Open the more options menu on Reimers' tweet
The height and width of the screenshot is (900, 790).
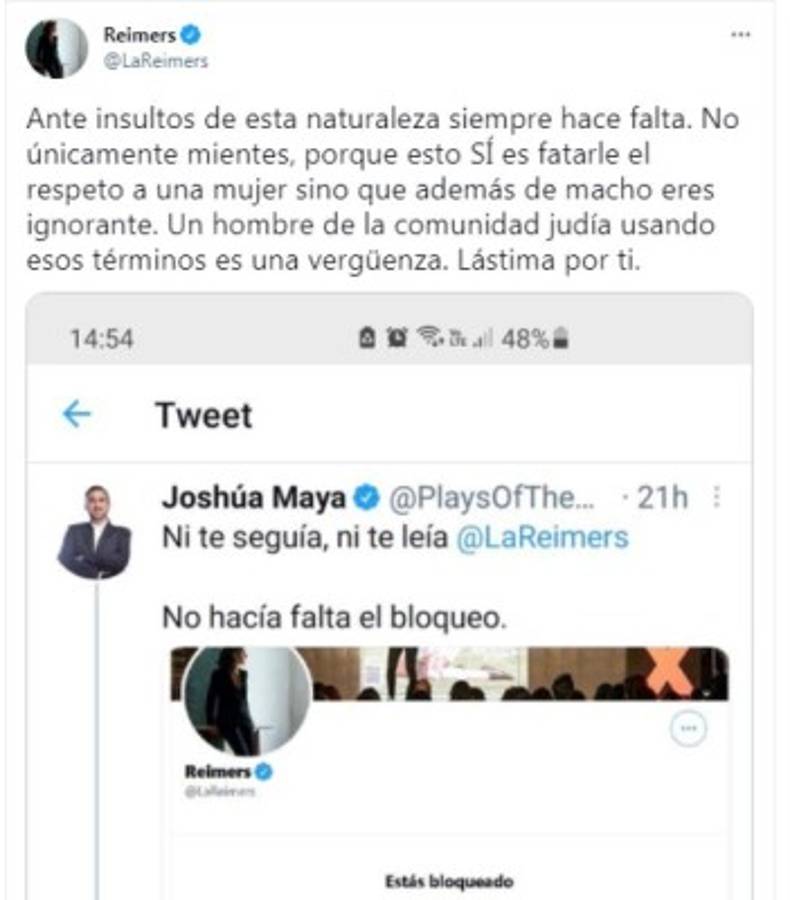click(x=740, y=34)
